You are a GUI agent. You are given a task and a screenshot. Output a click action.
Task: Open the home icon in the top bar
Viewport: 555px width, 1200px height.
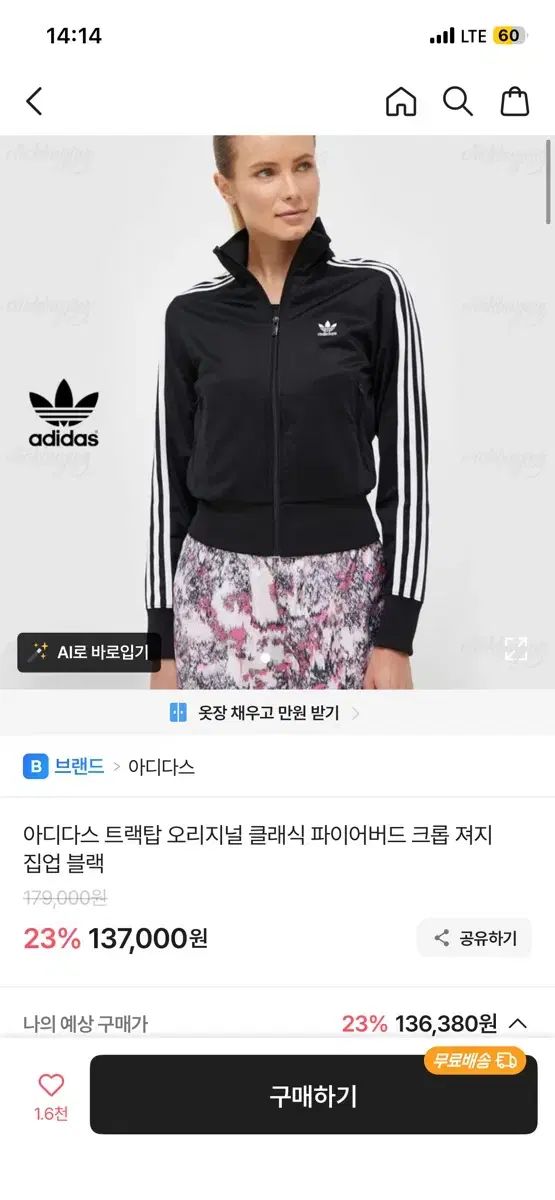(x=401, y=101)
